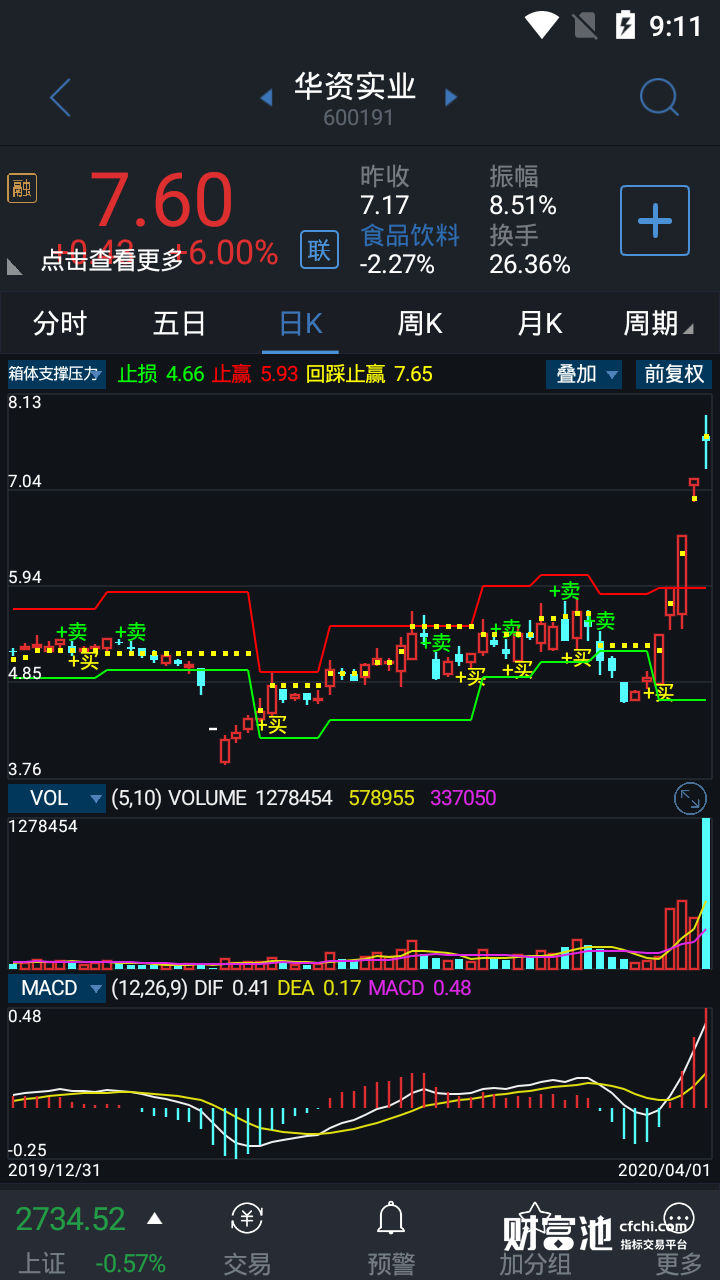Image resolution: width=720 pixels, height=1280 pixels.
Task: Open the 联 linked info button
Action: click(319, 249)
